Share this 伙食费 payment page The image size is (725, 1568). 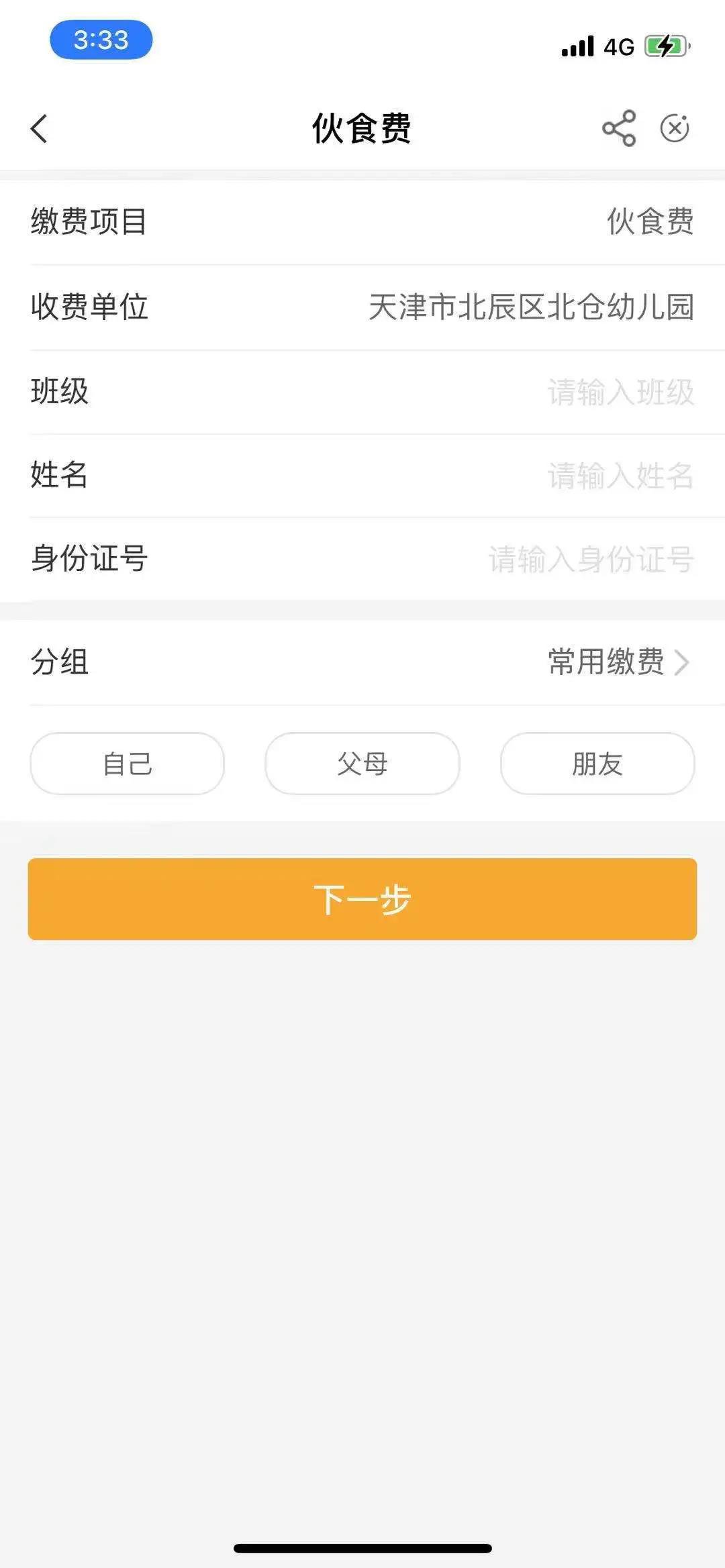618,128
